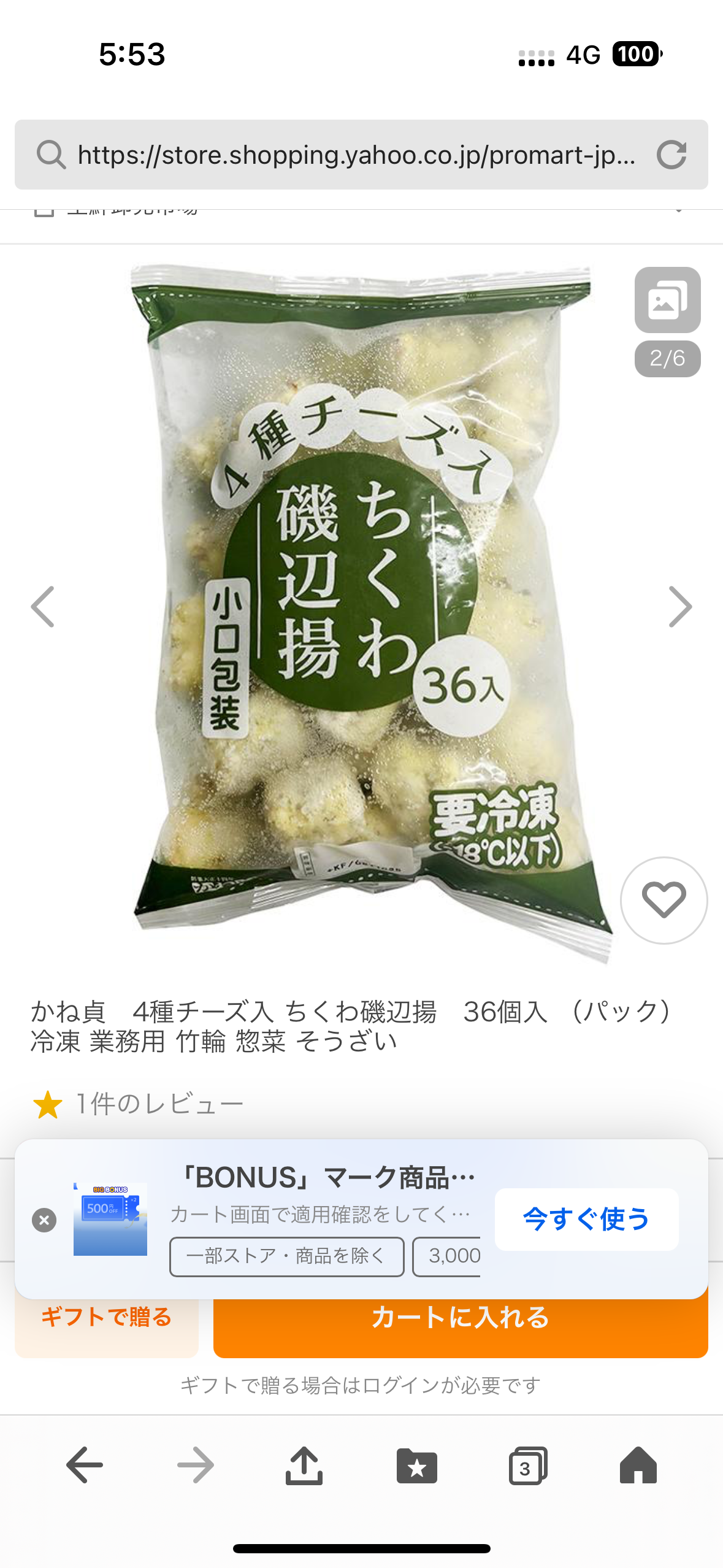Screen dimensions: 723x1568
Task: Go back in the browser
Action: [85, 1465]
